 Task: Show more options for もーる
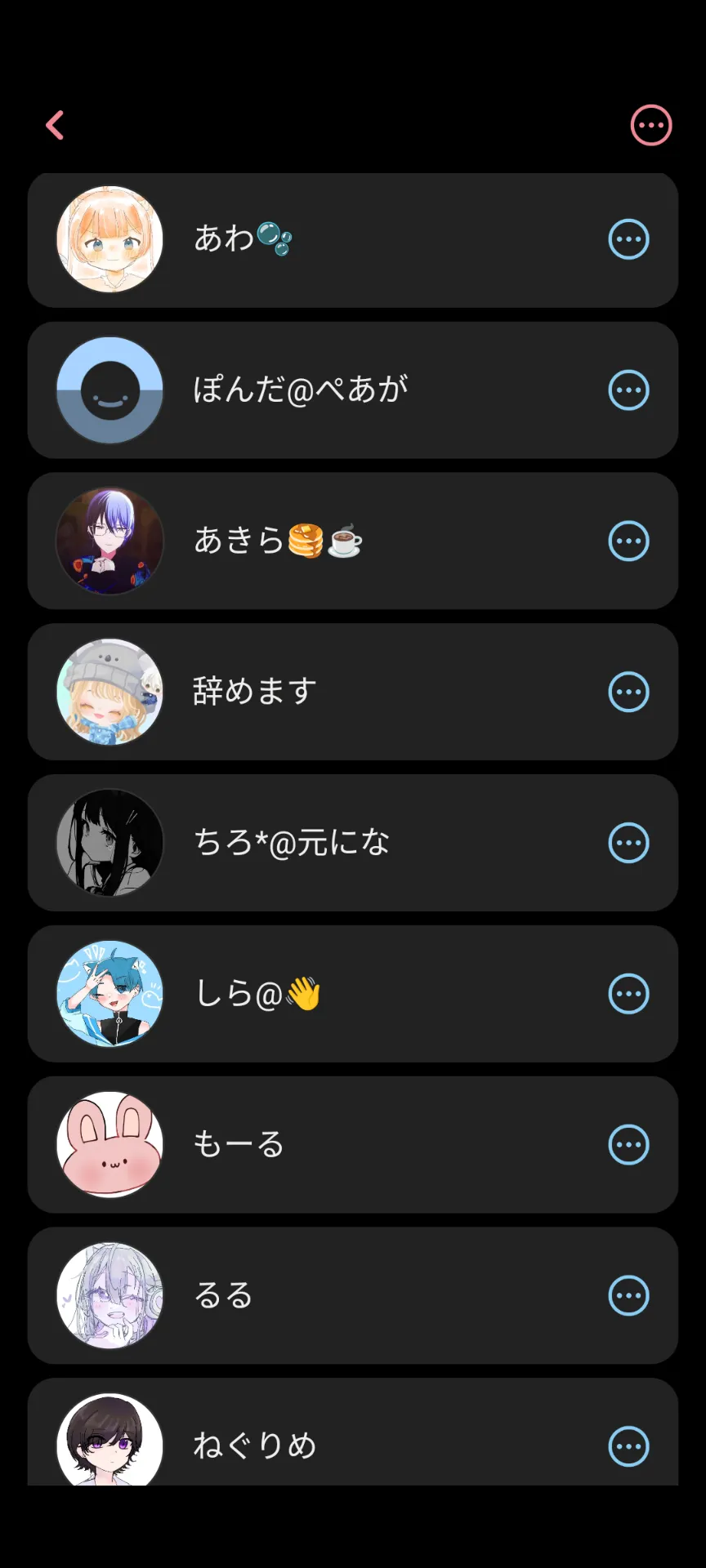coord(629,1144)
